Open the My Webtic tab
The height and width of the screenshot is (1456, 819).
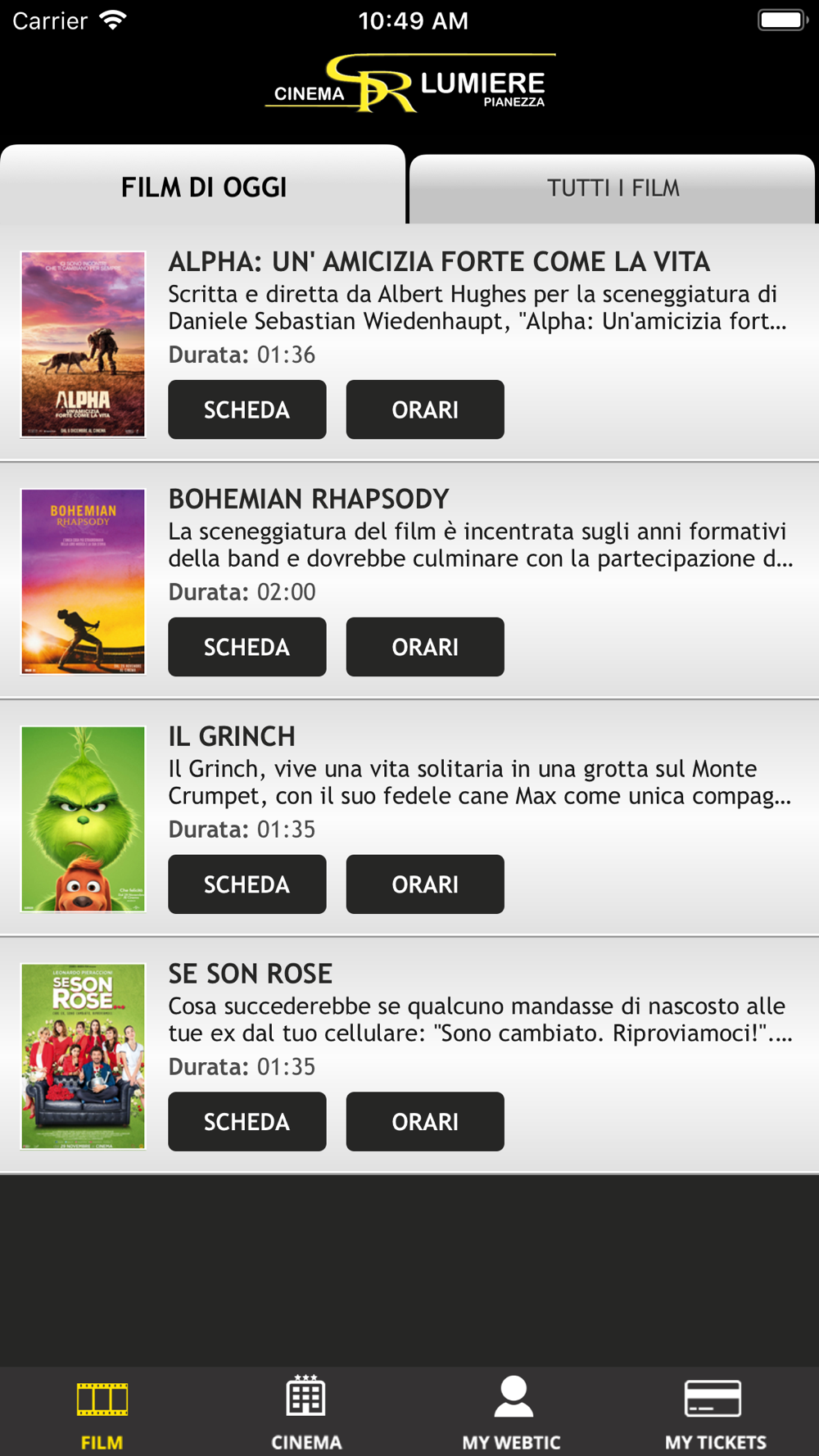click(512, 1412)
